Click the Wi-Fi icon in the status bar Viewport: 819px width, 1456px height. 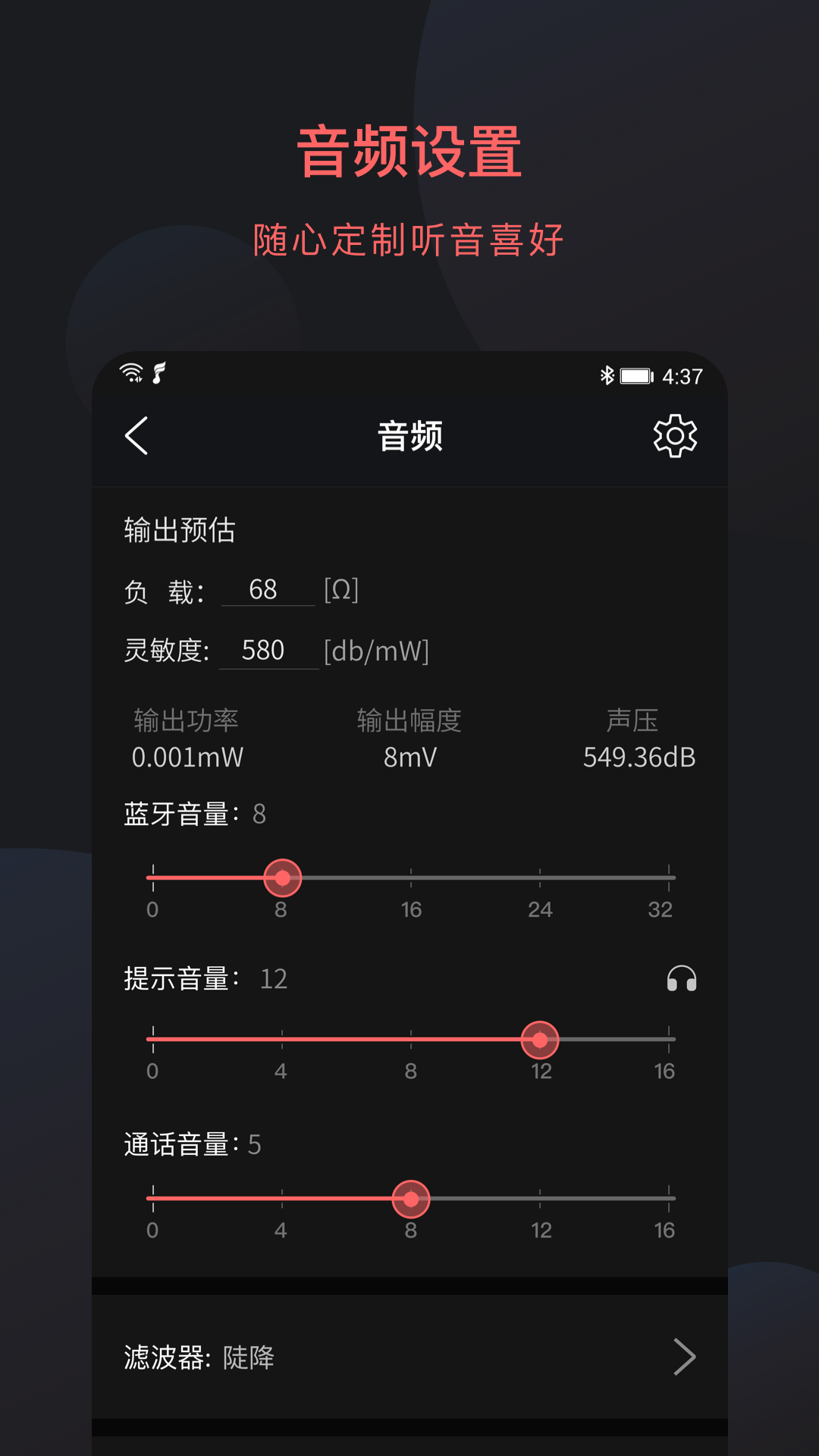[x=129, y=373]
